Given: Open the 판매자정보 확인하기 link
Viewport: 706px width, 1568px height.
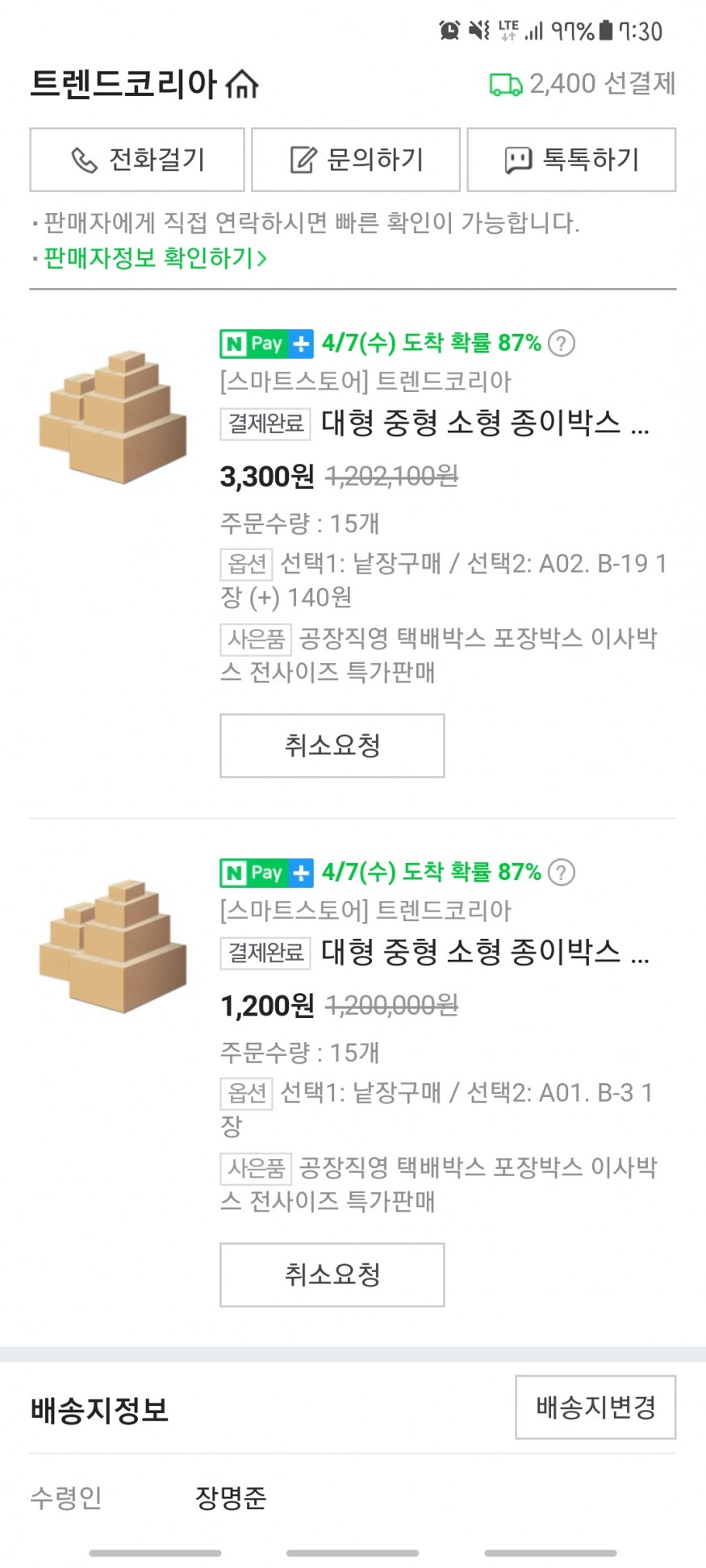Looking at the screenshot, I should (155, 258).
